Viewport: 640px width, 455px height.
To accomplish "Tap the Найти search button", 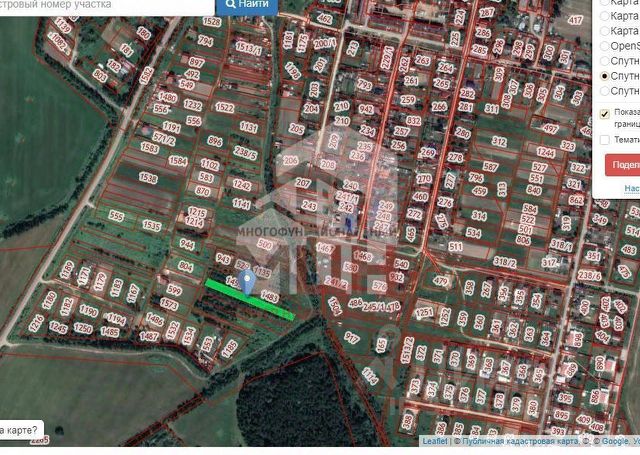I will (247, 5).
